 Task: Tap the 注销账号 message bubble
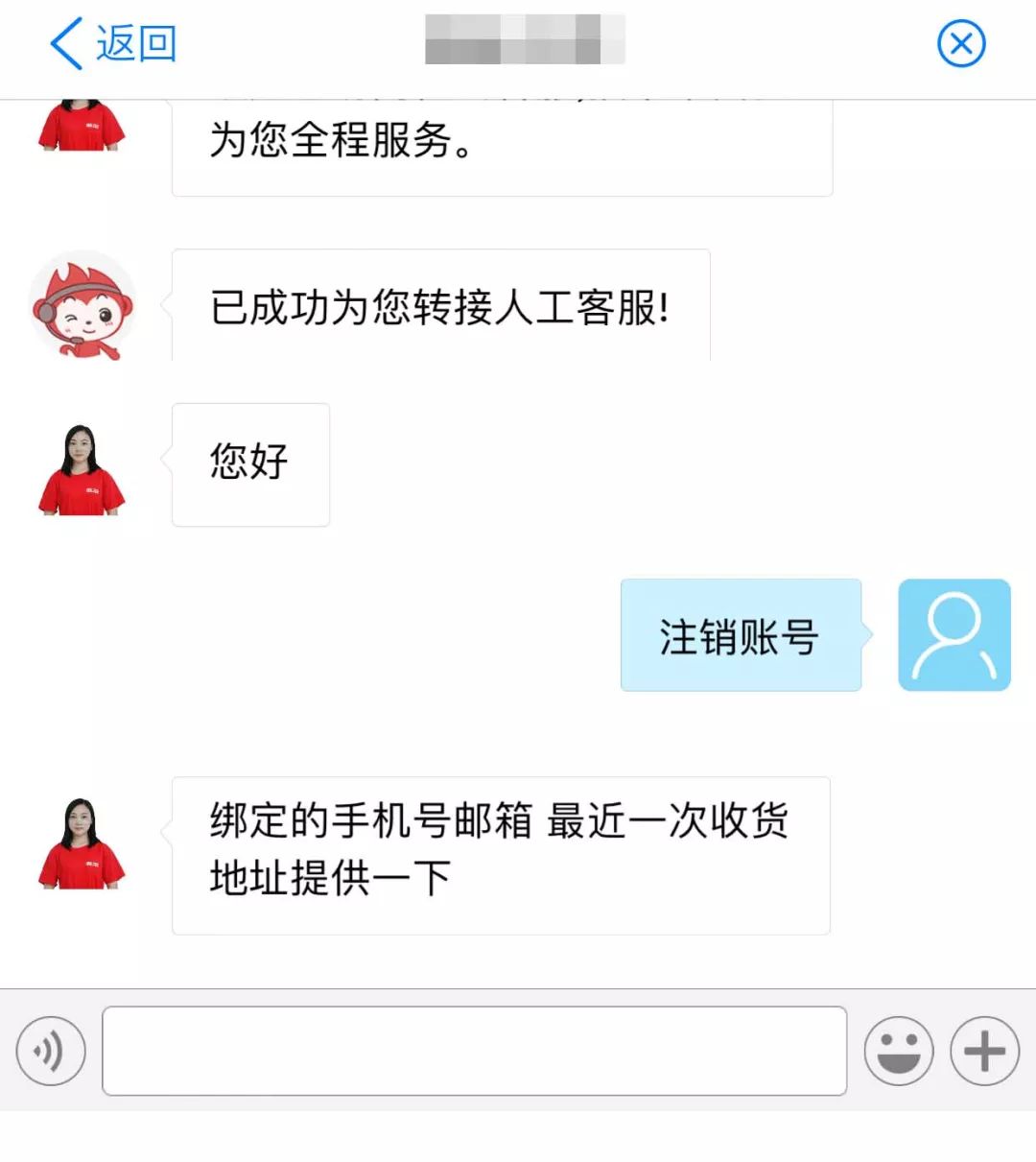(739, 635)
